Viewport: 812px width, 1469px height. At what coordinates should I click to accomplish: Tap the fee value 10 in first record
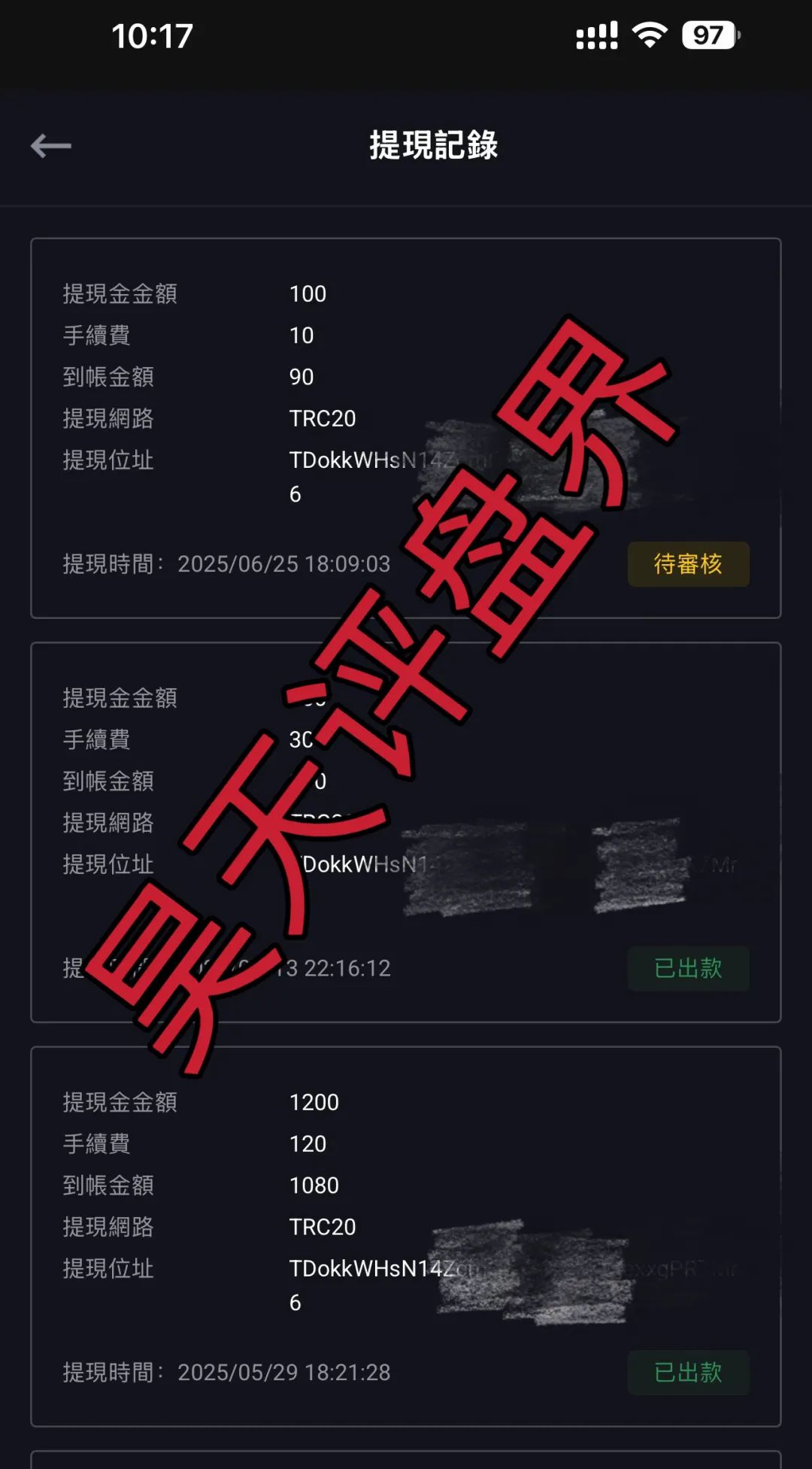pos(301,335)
